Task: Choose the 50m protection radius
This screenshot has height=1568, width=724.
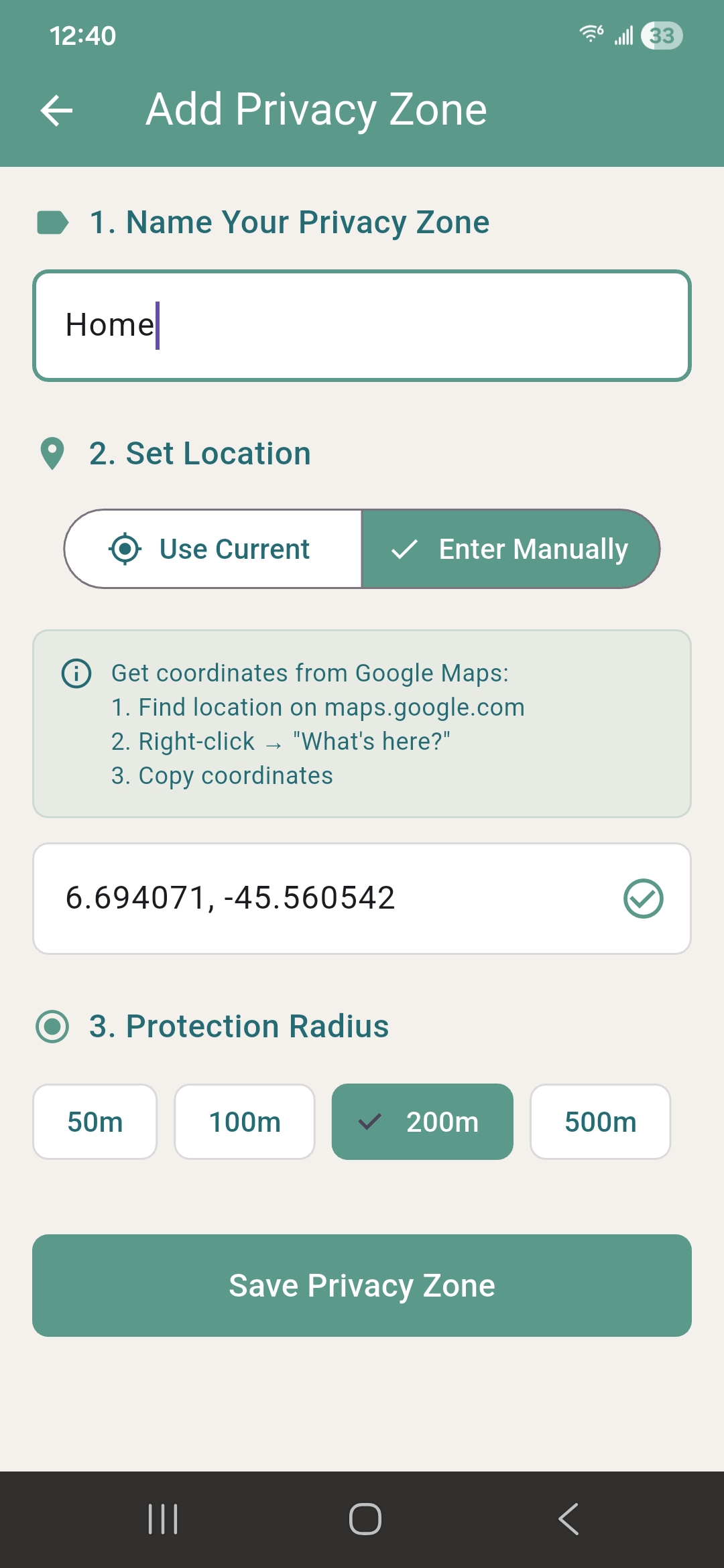Action: pyautogui.click(x=94, y=1121)
